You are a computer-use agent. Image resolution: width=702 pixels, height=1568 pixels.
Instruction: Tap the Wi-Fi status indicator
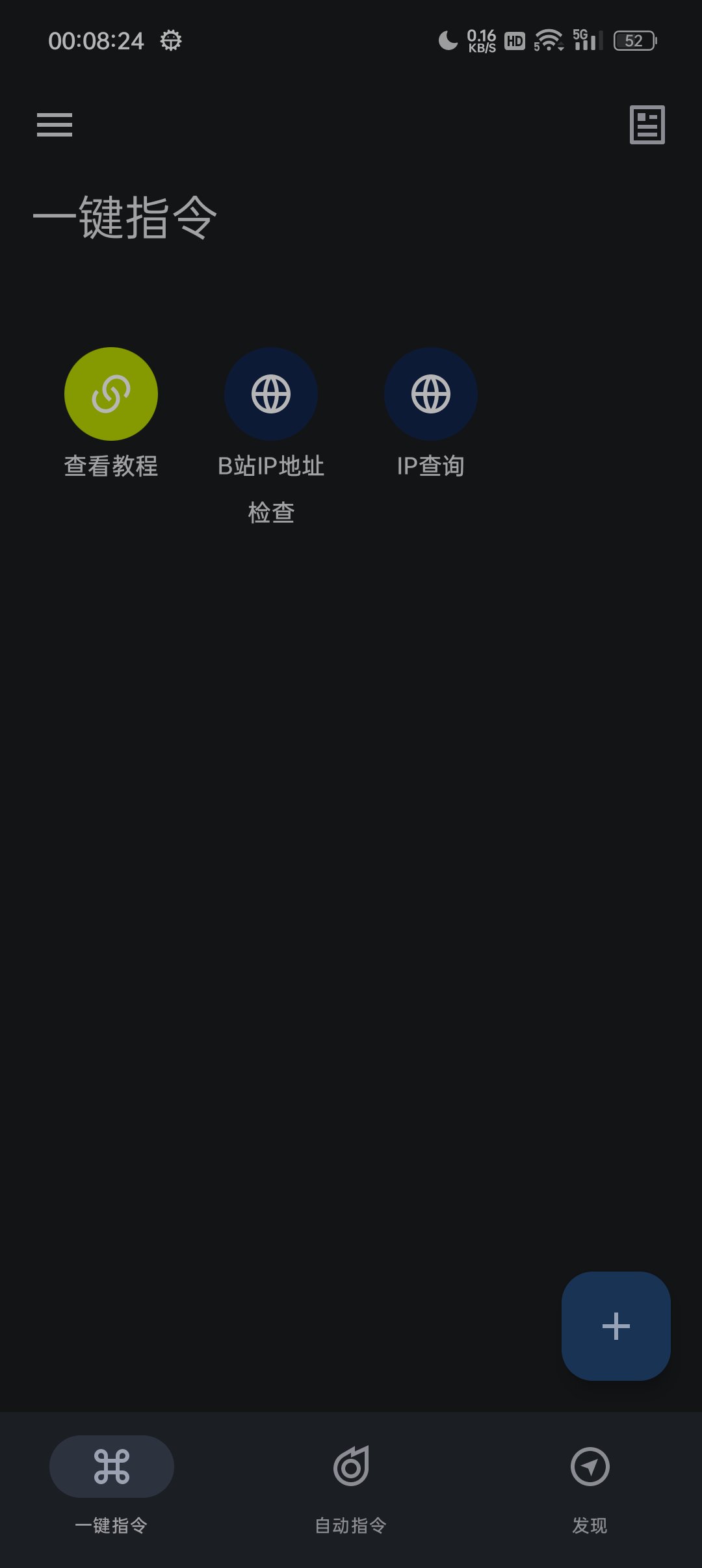pyautogui.click(x=549, y=40)
